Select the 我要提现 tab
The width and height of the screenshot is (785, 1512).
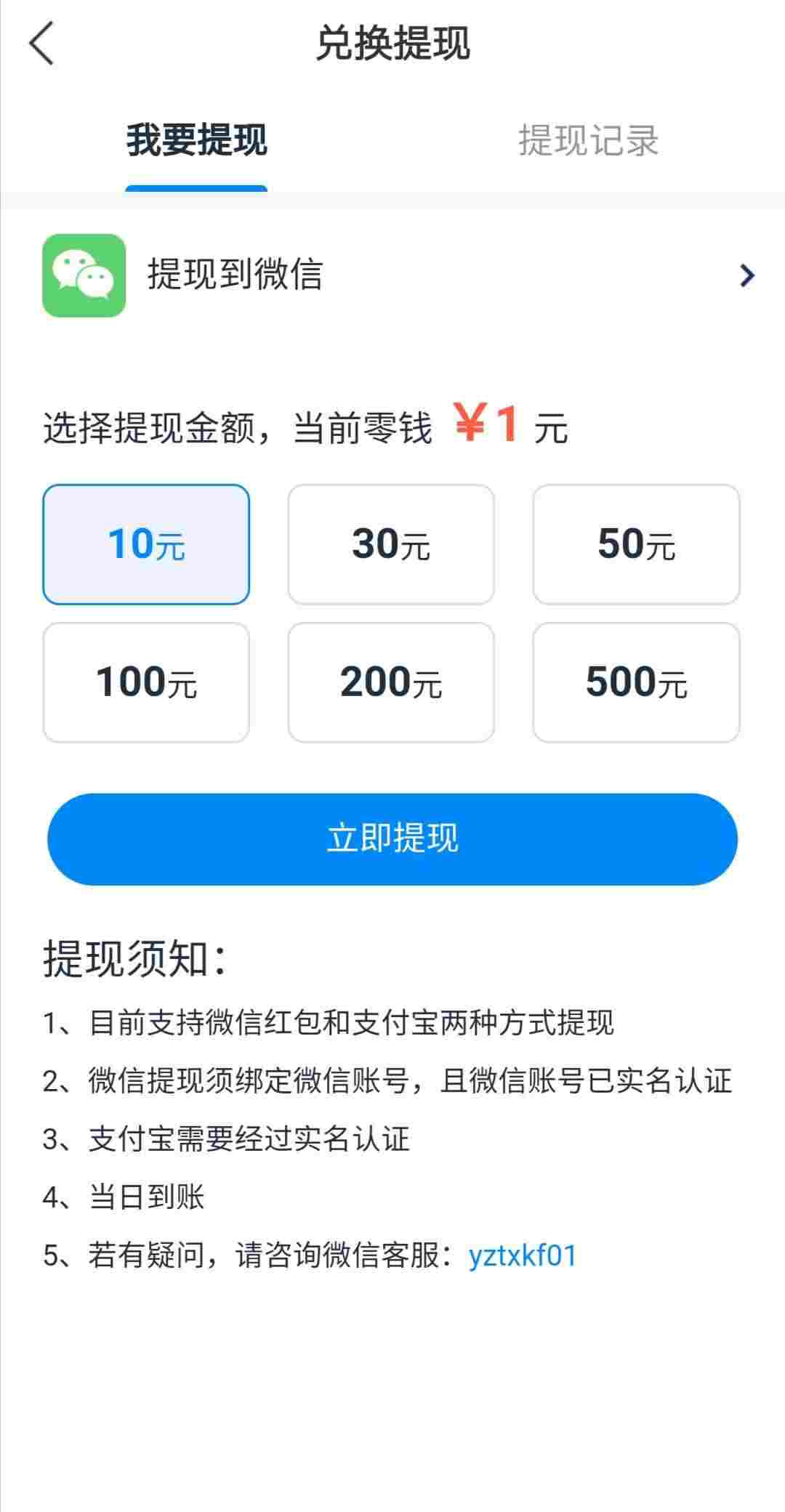point(196,140)
